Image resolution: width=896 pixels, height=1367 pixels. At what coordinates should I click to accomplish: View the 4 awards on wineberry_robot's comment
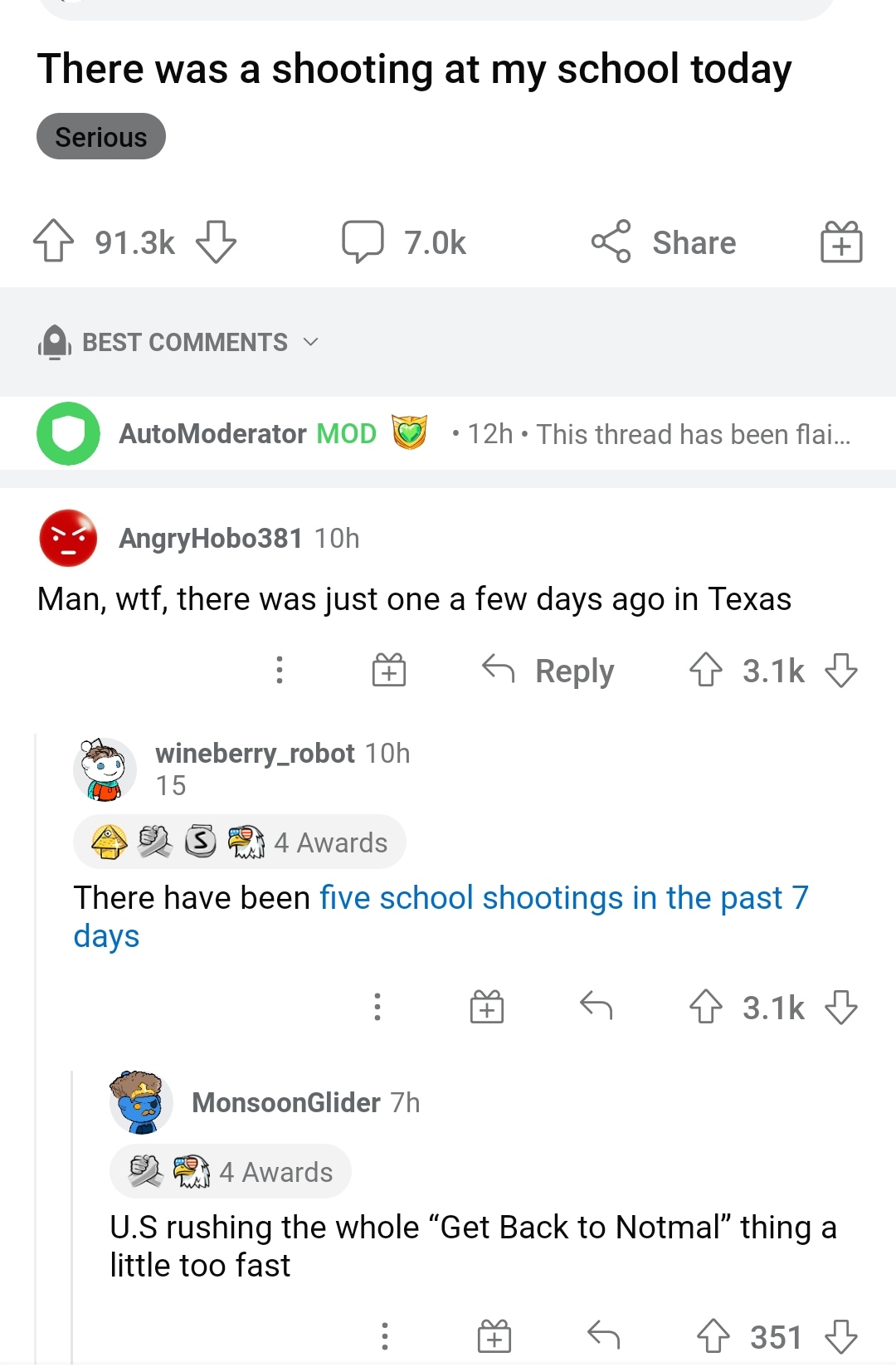click(x=240, y=842)
